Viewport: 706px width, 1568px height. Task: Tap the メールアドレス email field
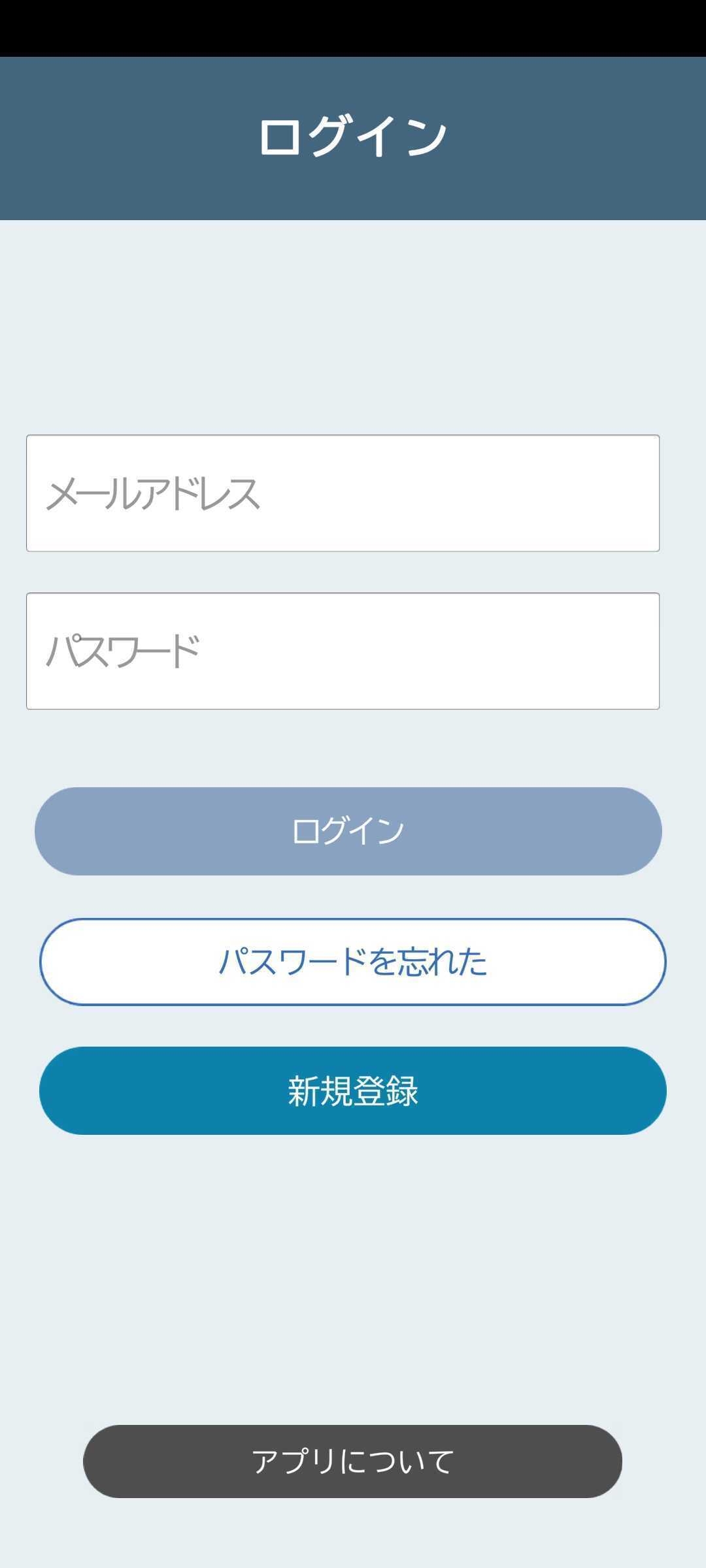(x=343, y=493)
